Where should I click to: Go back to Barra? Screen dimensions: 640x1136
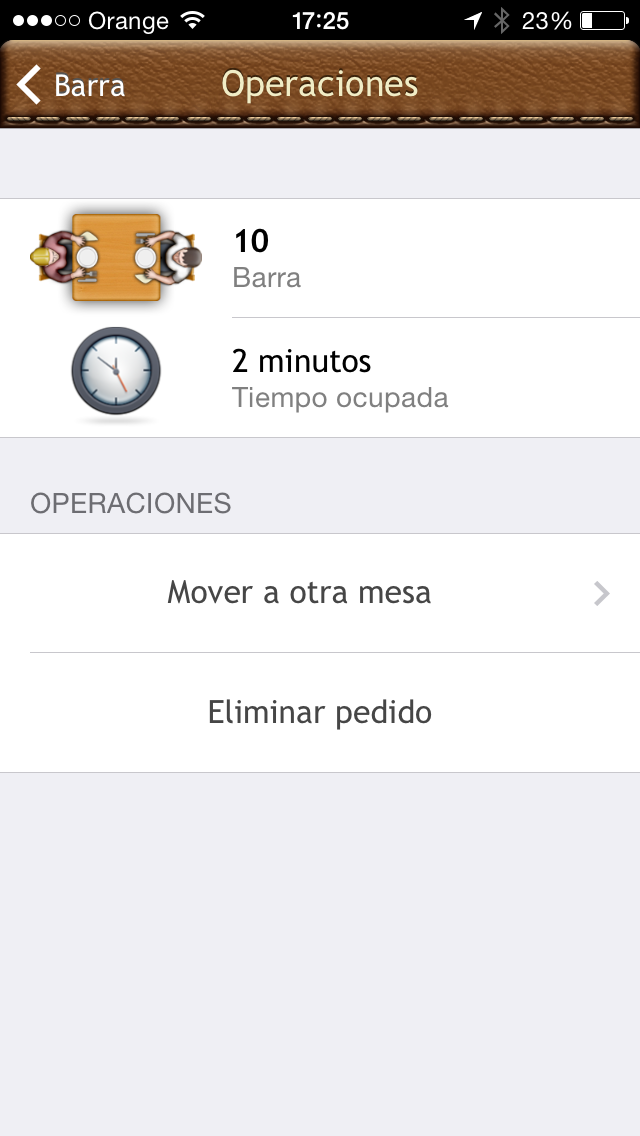[71, 85]
